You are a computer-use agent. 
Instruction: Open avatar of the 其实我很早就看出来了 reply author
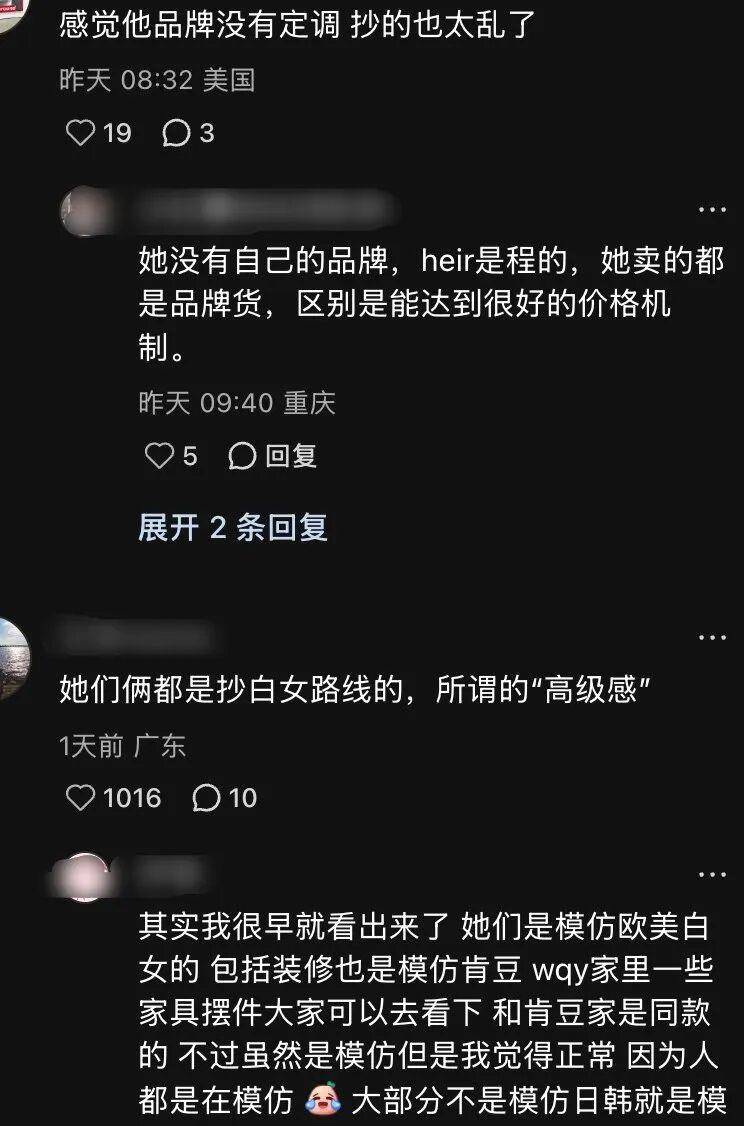pos(84,877)
